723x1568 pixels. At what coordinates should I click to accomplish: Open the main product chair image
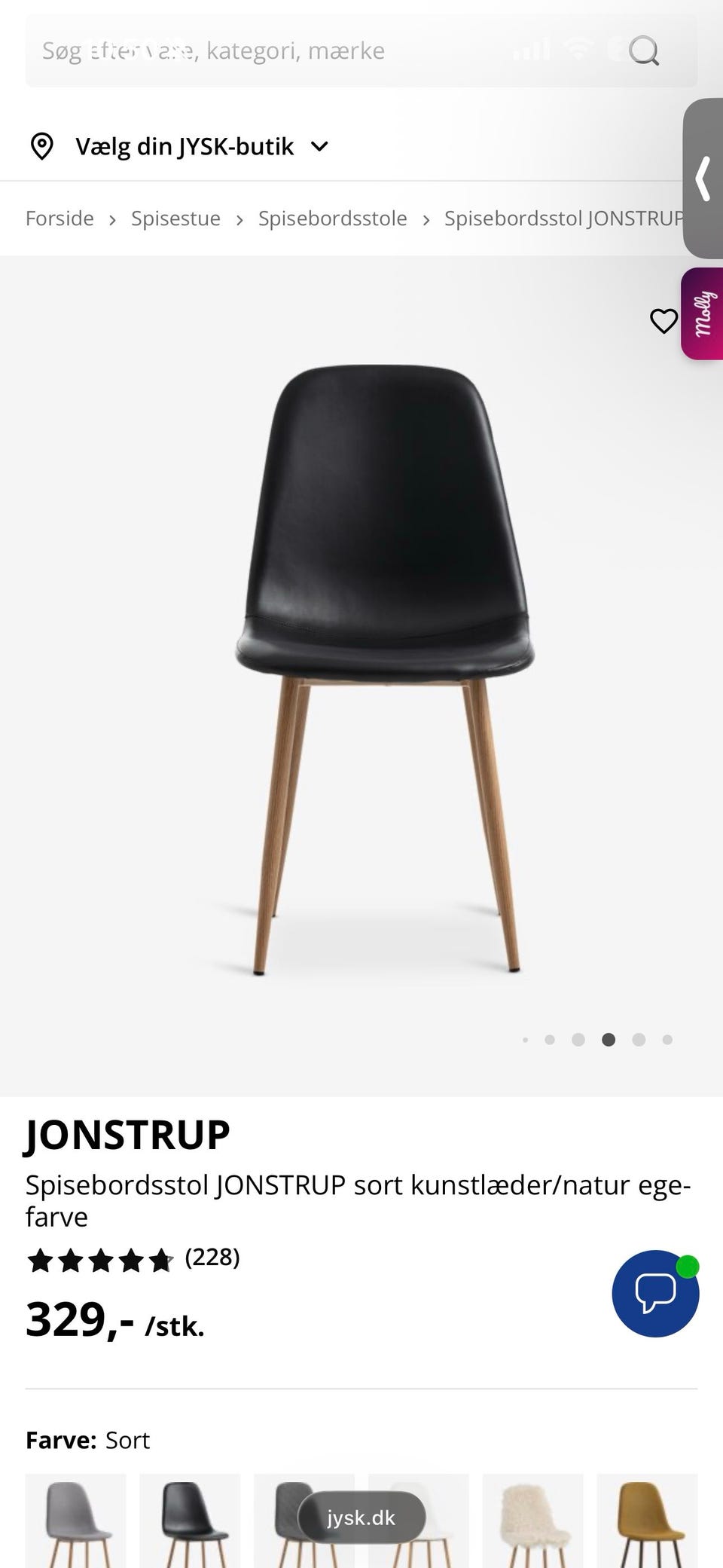tap(384, 671)
